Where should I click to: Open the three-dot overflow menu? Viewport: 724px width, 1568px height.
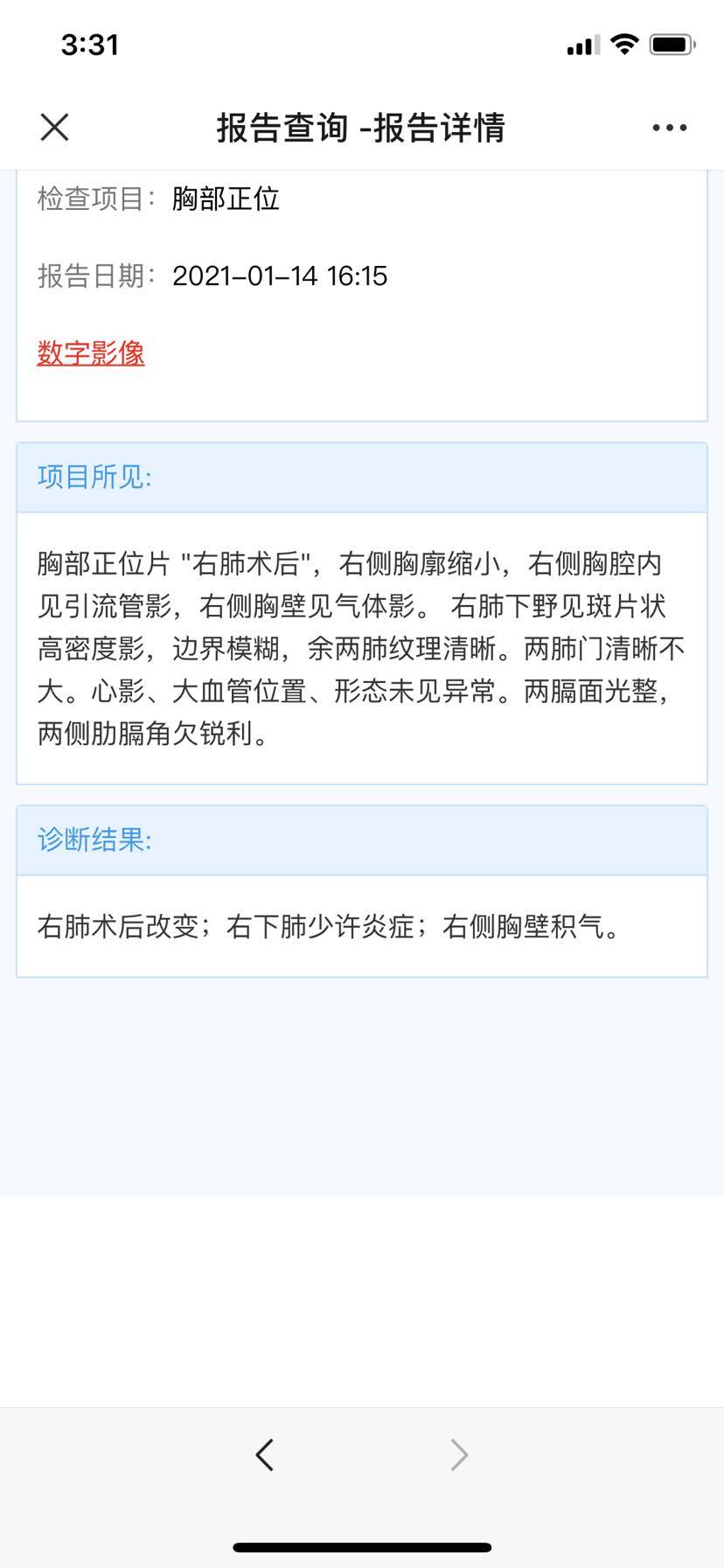point(669,128)
